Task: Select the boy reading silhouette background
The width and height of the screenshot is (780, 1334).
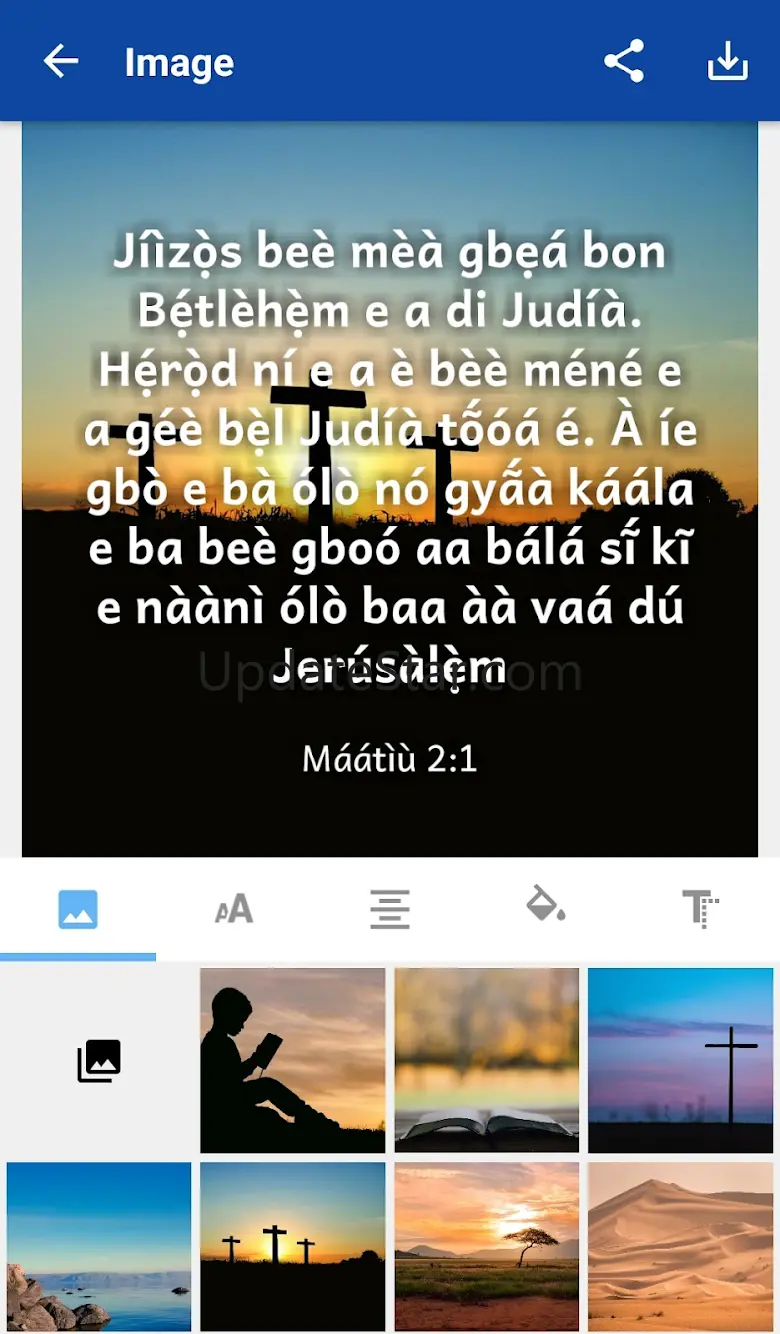Action: 293,1060
